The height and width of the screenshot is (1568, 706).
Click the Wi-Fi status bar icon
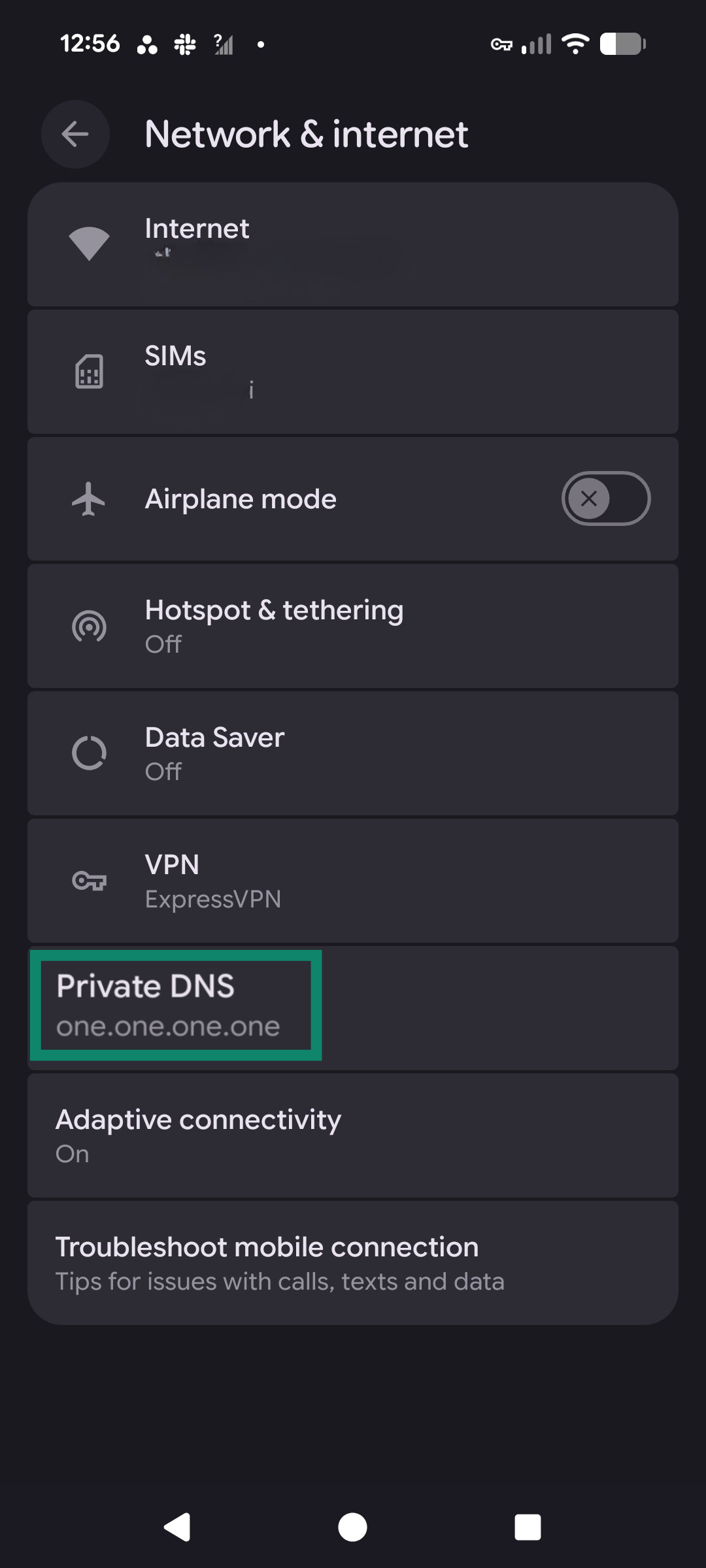pos(575,44)
